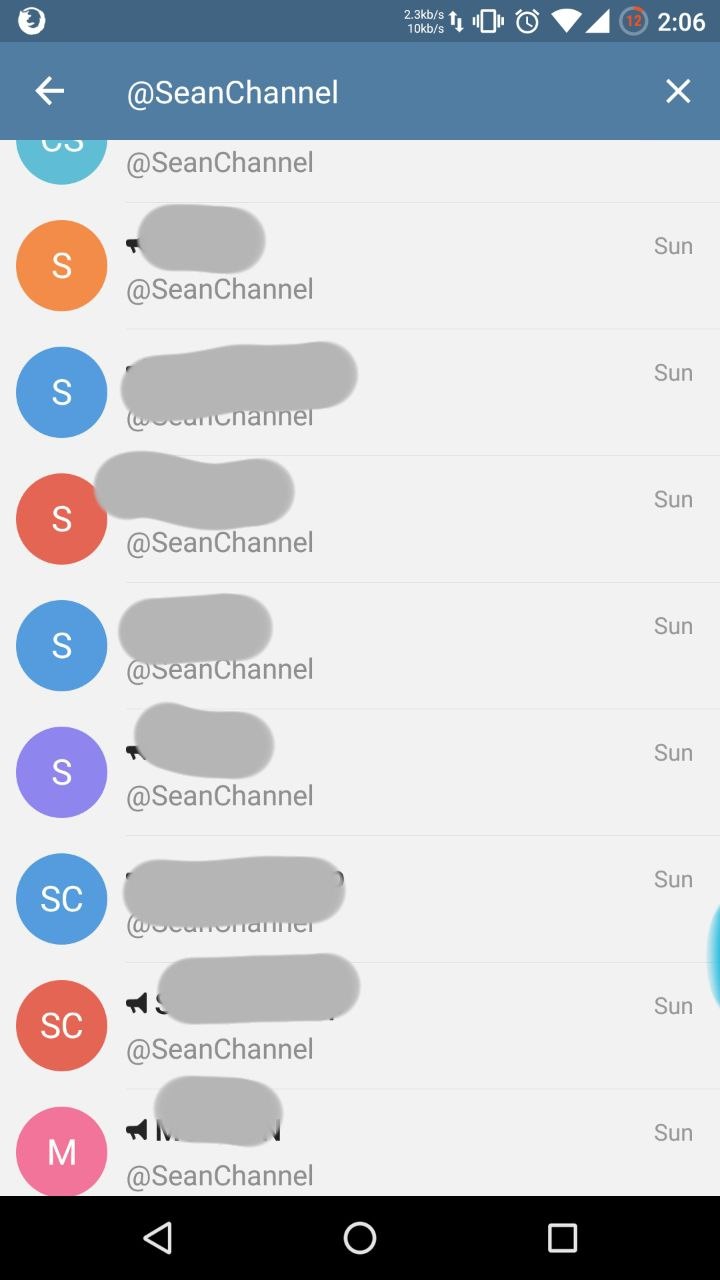Image resolution: width=720 pixels, height=1280 pixels.
Task: Open the result with the red SC avatar
Action: [x=360, y=1026]
